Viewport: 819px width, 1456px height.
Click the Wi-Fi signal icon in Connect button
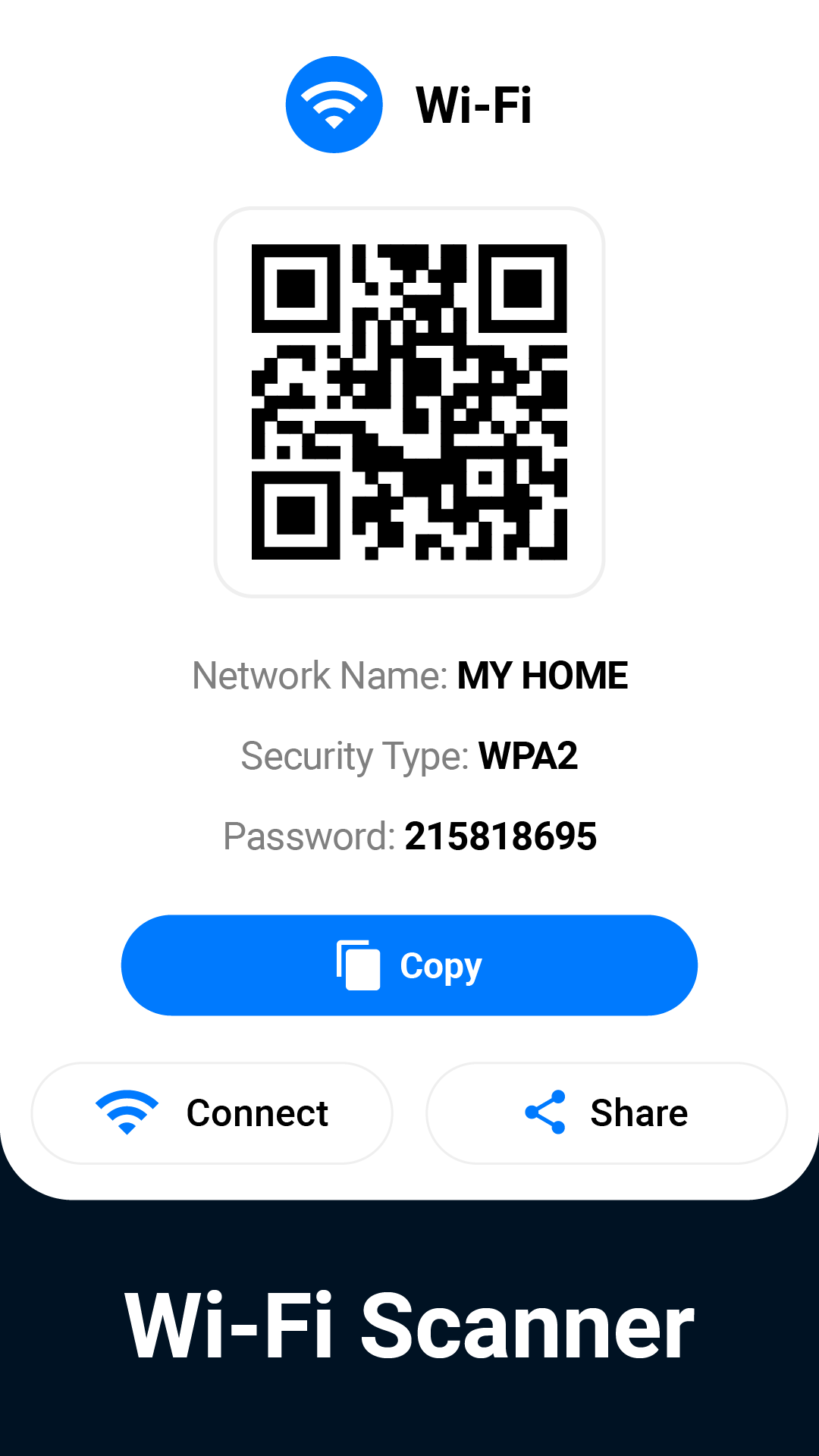coord(127,1112)
